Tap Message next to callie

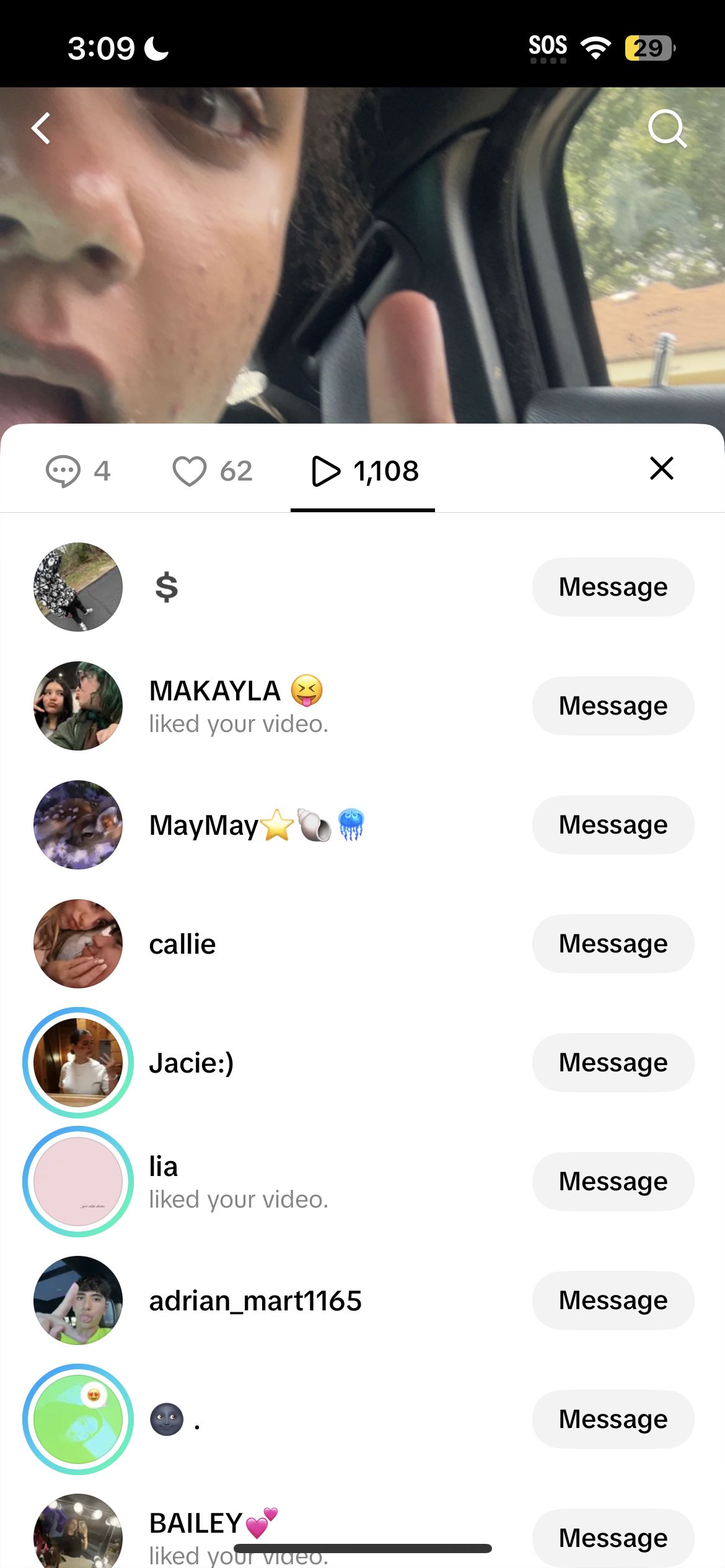tap(613, 944)
